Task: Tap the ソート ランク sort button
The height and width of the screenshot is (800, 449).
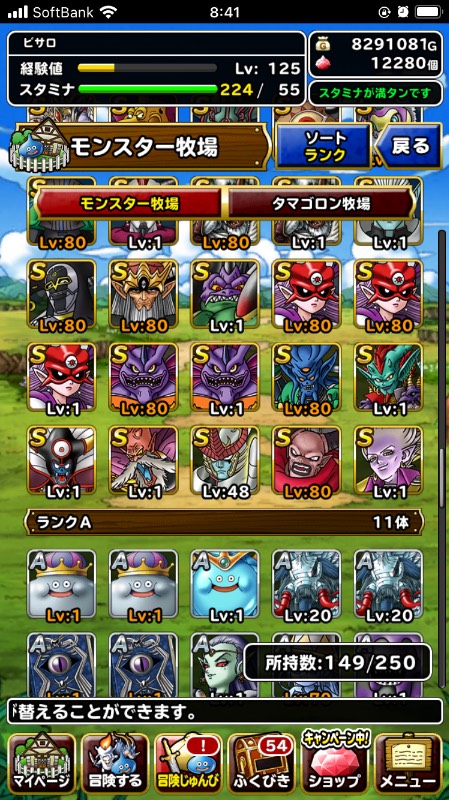Action: (x=322, y=146)
